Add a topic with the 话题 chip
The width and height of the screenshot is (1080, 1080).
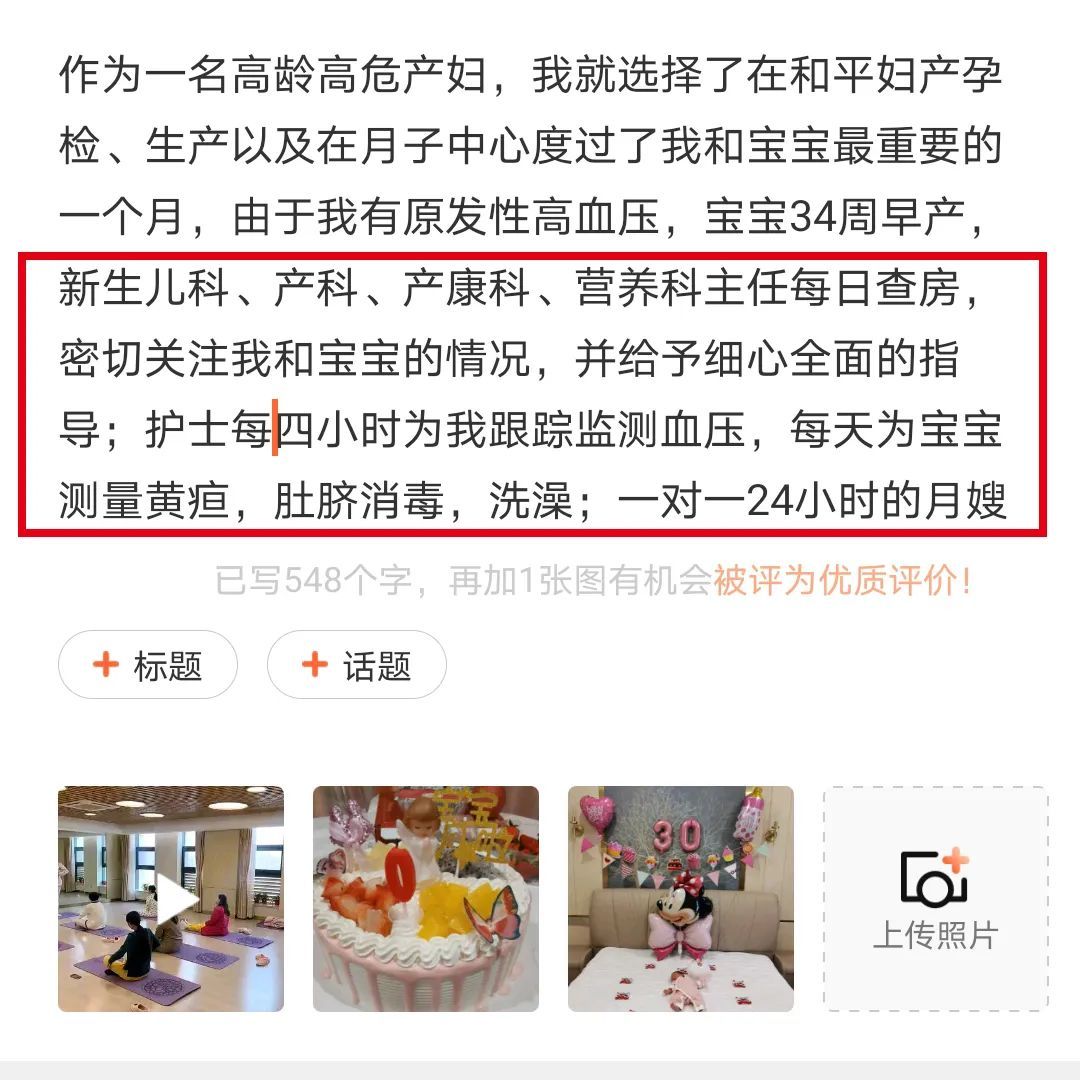[356, 665]
